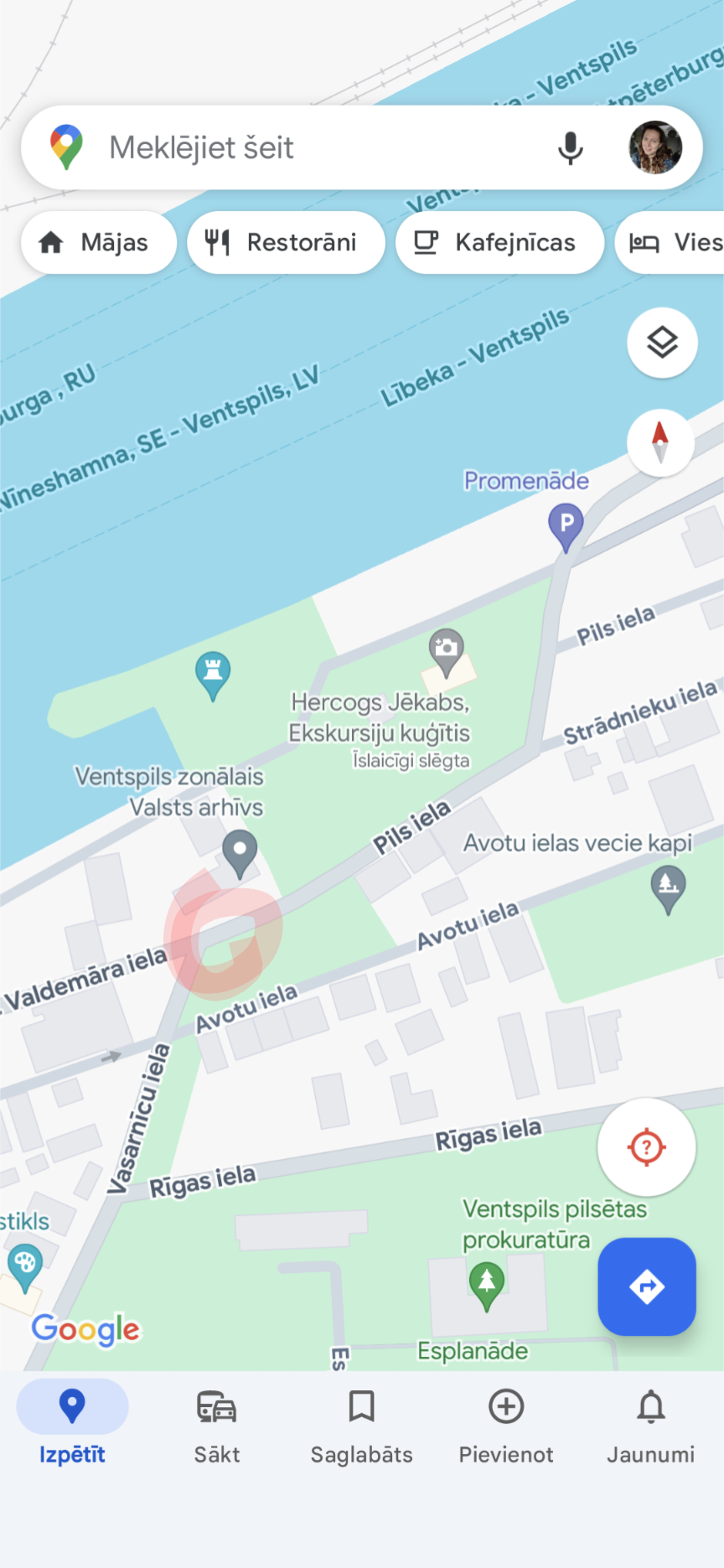Screen dimensions: 724x1568
Task: Open the account profile picture
Action: click(x=655, y=147)
